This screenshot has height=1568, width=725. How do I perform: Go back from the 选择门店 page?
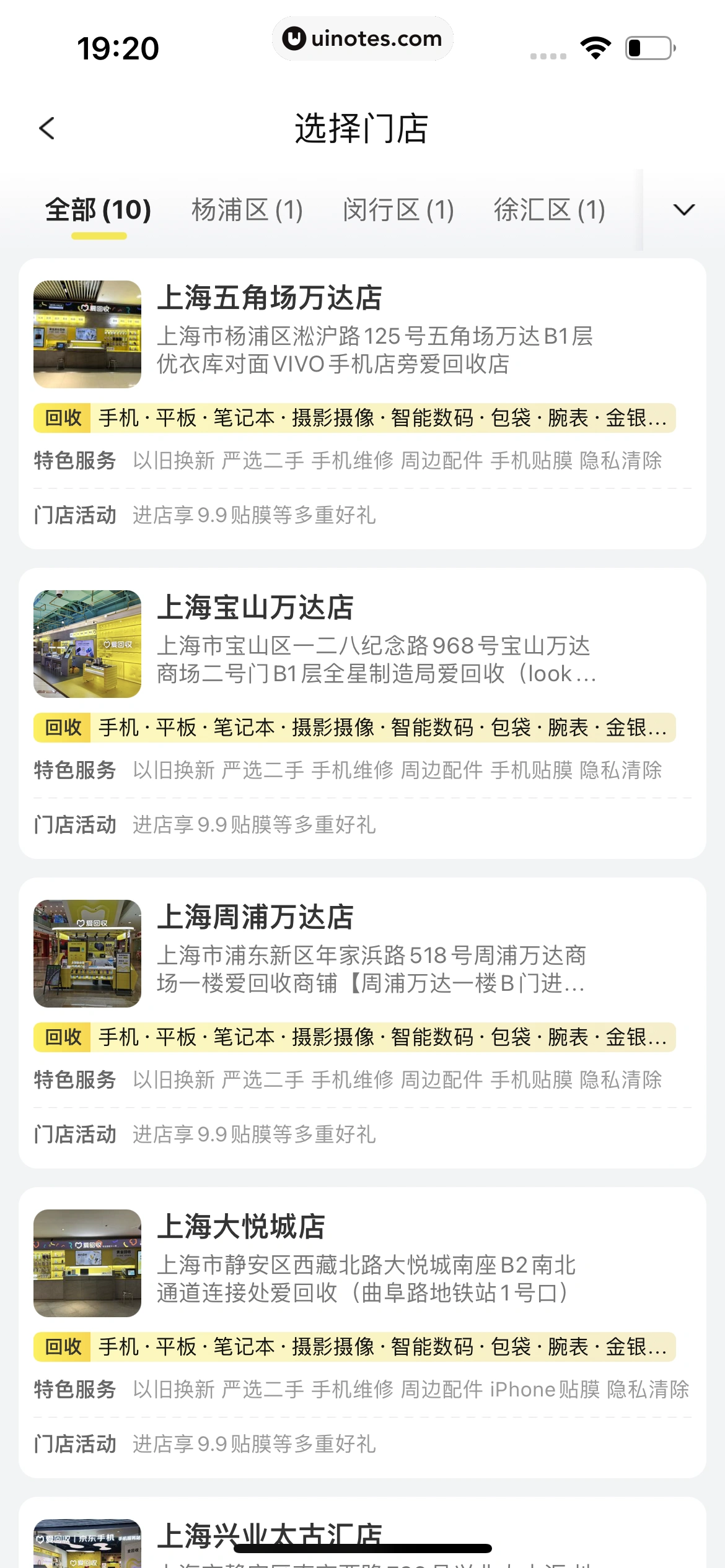point(47,129)
